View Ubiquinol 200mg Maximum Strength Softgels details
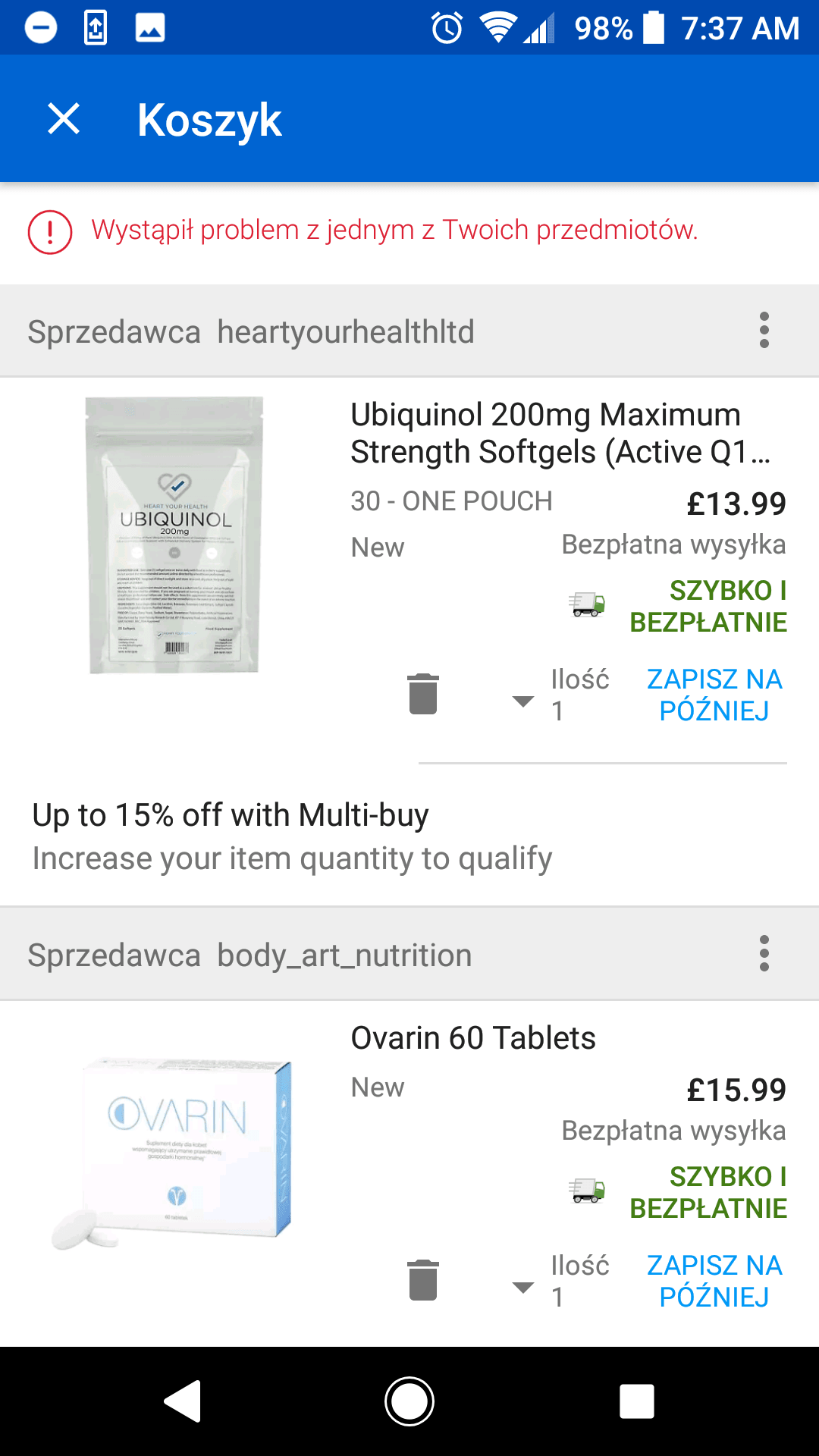 tap(560, 433)
